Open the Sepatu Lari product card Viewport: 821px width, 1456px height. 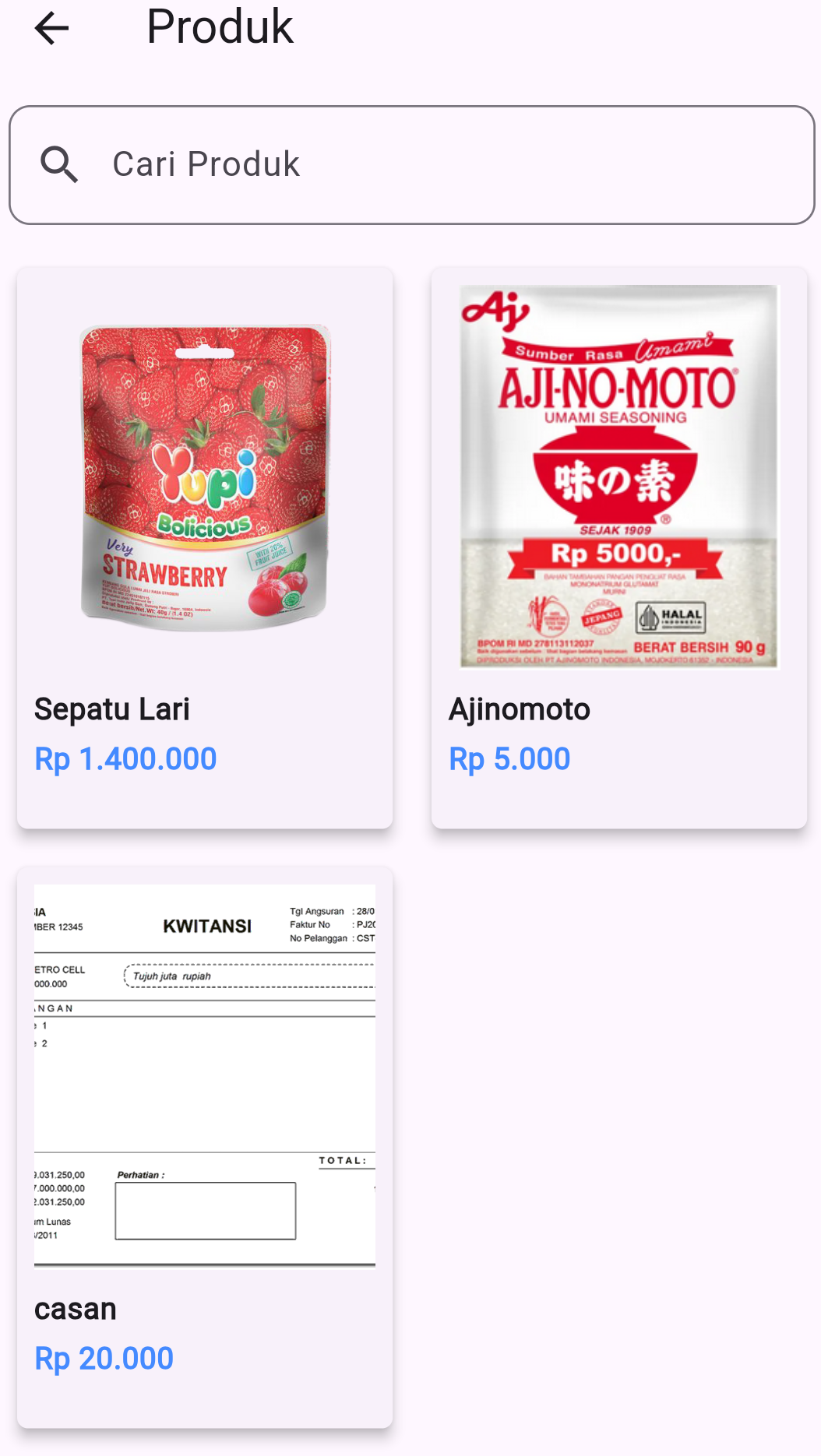click(x=205, y=547)
